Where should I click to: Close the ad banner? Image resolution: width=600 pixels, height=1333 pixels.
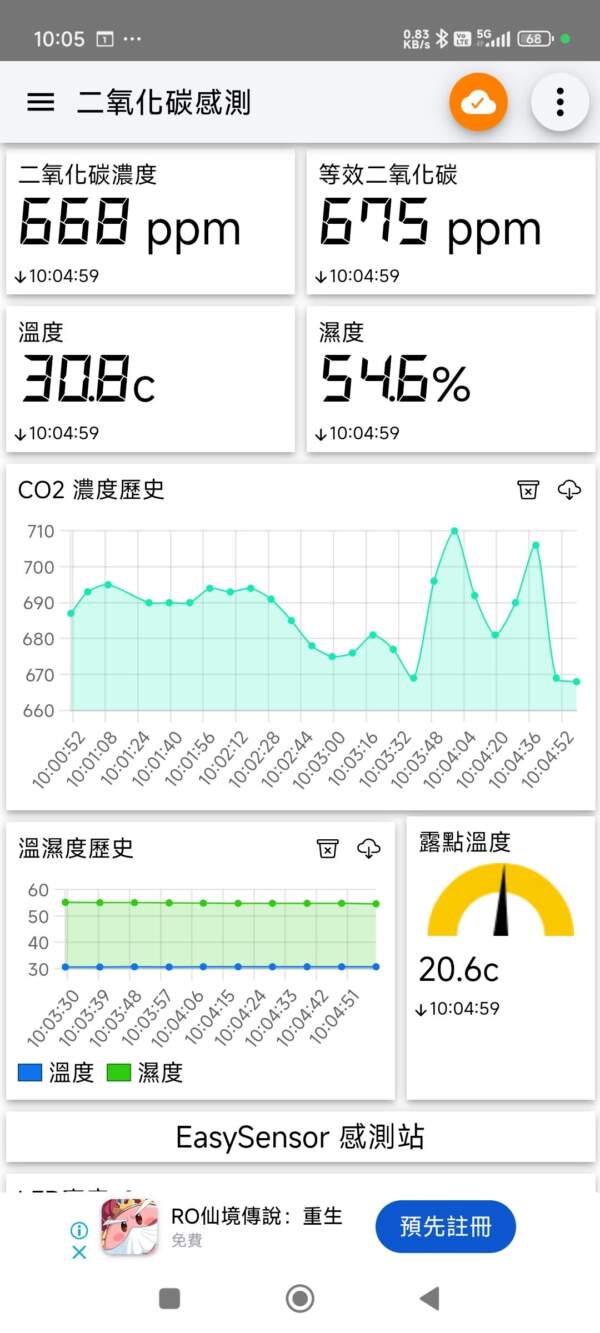point(79,1252)
